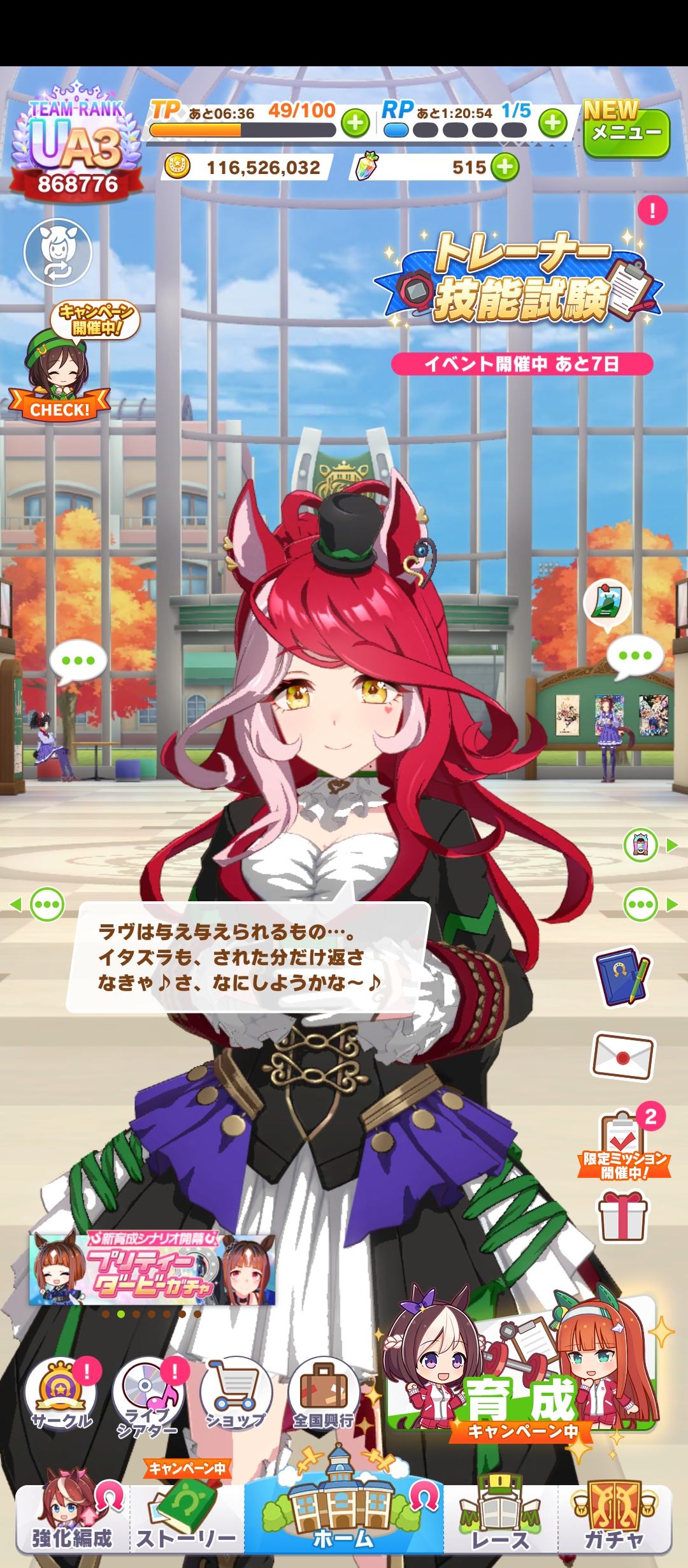Tap the plus button to refill RP

click(x=553, y=122)
